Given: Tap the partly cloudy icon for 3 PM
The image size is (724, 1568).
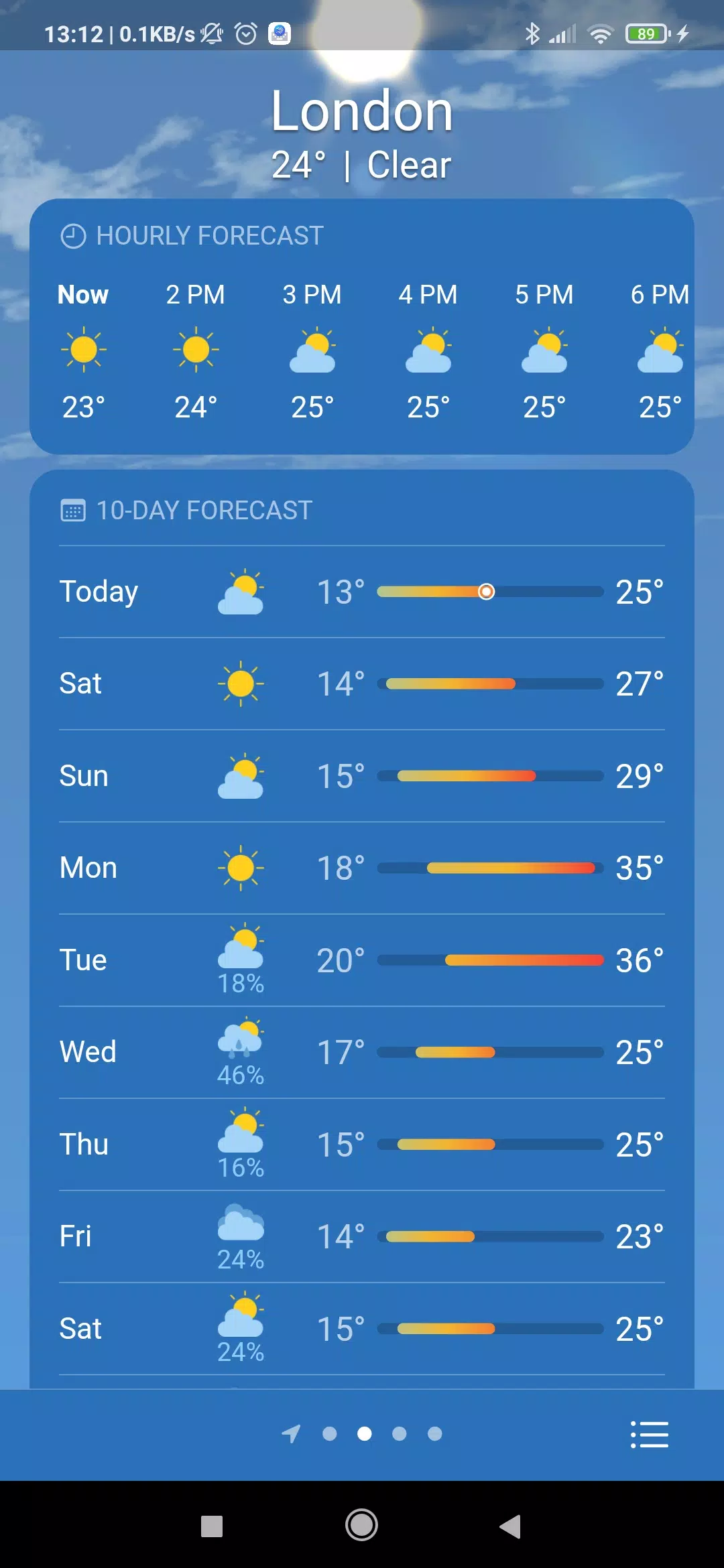Looking at the screenshot, I should 312,352.
